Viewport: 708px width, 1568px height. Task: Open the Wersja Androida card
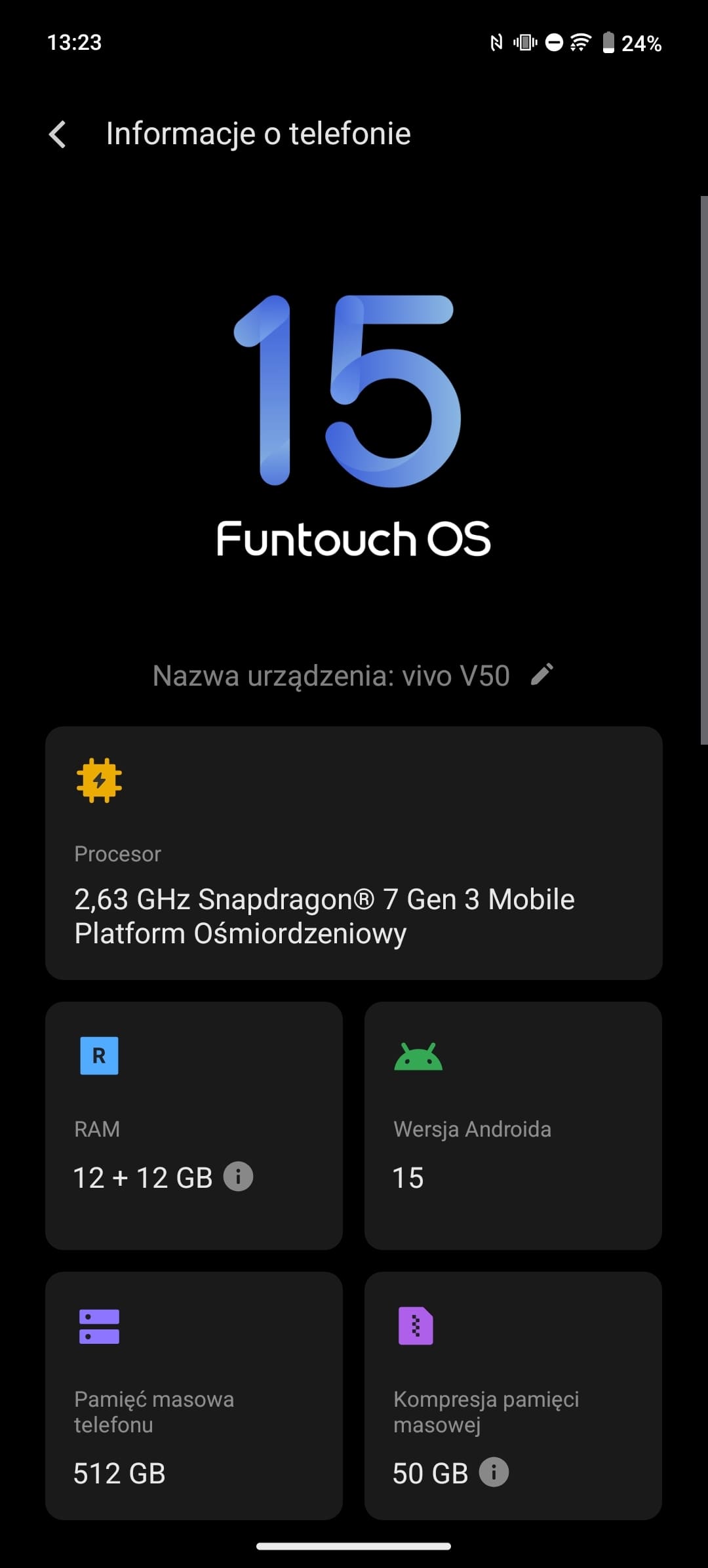pyautogui.click(x=513, y=1125)
